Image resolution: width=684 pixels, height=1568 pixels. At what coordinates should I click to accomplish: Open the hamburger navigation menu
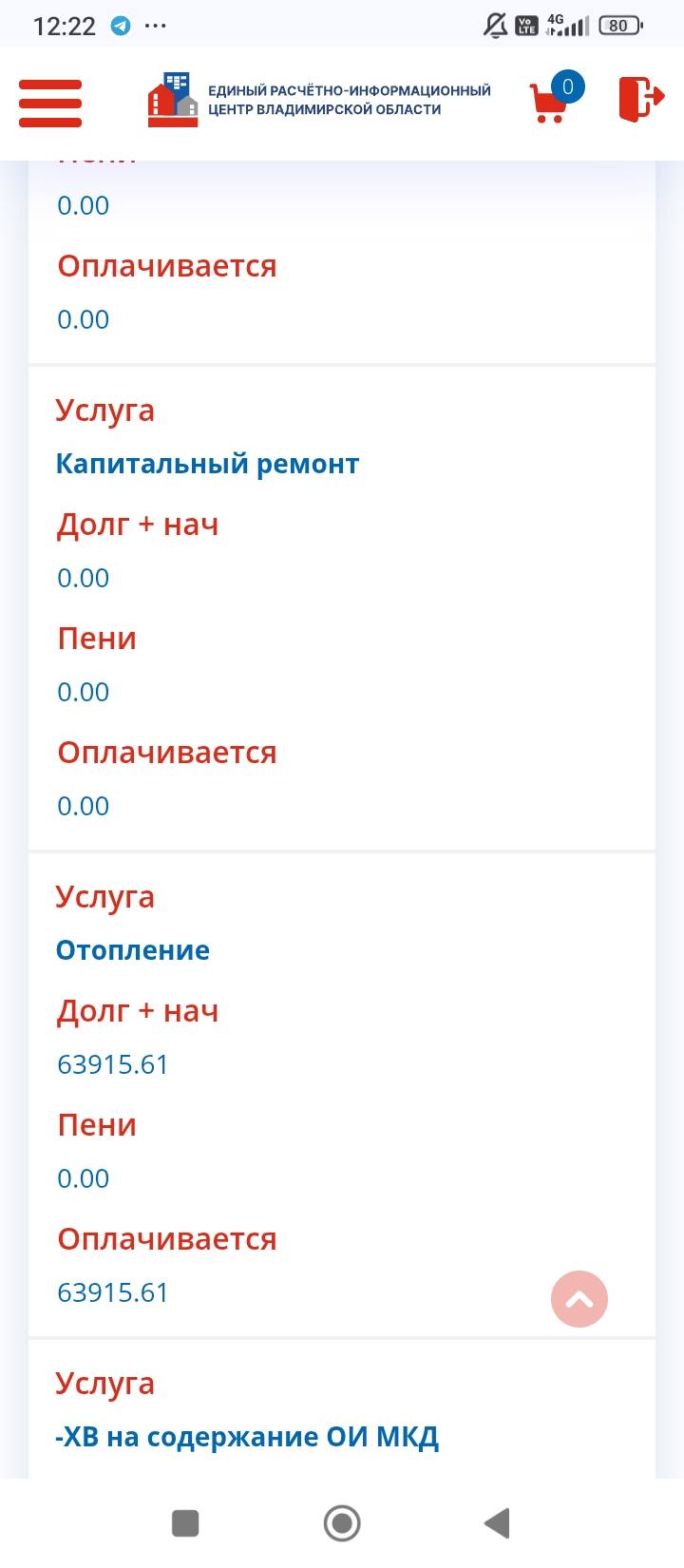click(49, 103)
